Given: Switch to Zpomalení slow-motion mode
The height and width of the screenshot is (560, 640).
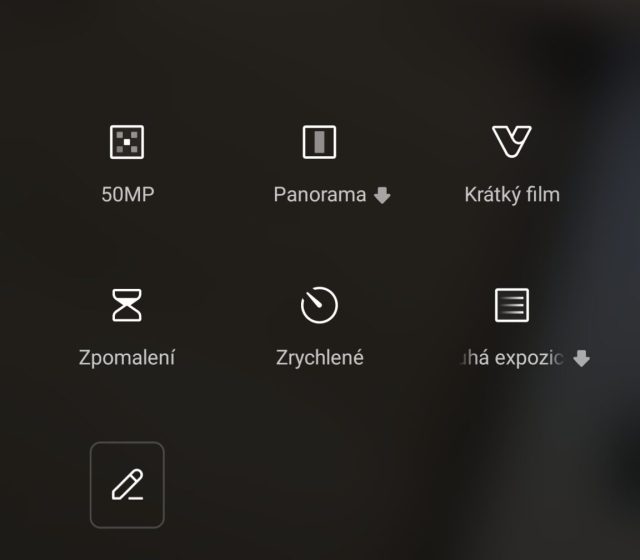Looking at the screenshot, I should click(127, 305).
